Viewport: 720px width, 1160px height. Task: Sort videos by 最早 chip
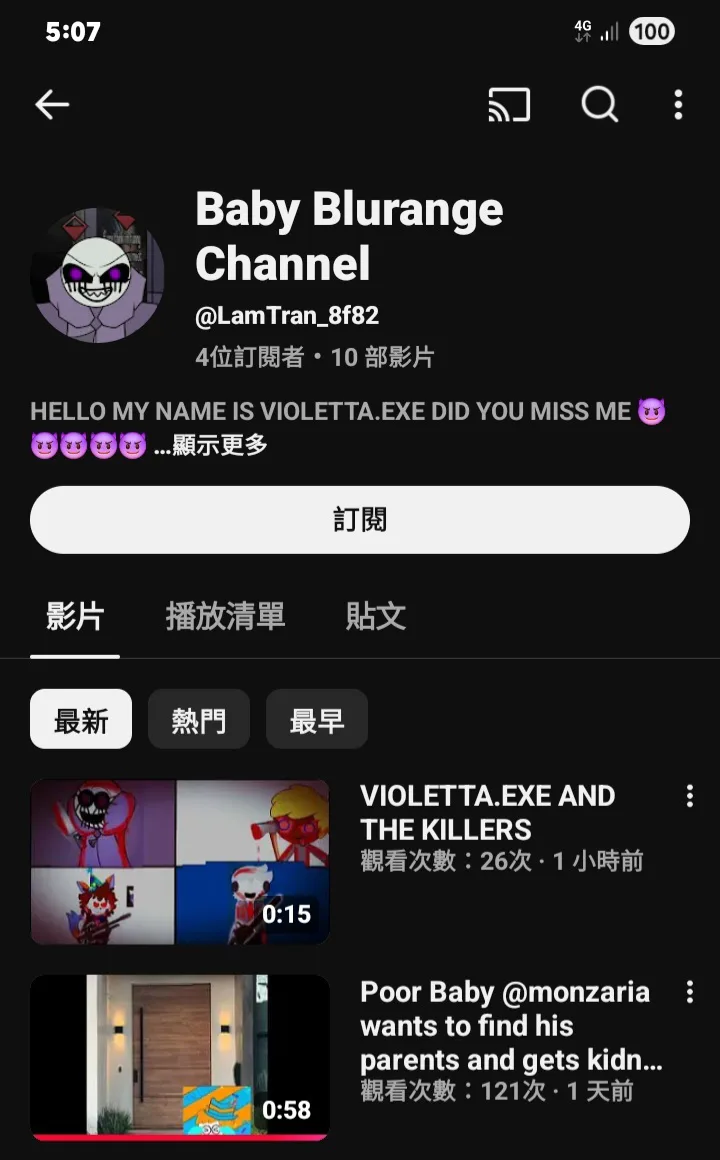click(x=316, y=719)
